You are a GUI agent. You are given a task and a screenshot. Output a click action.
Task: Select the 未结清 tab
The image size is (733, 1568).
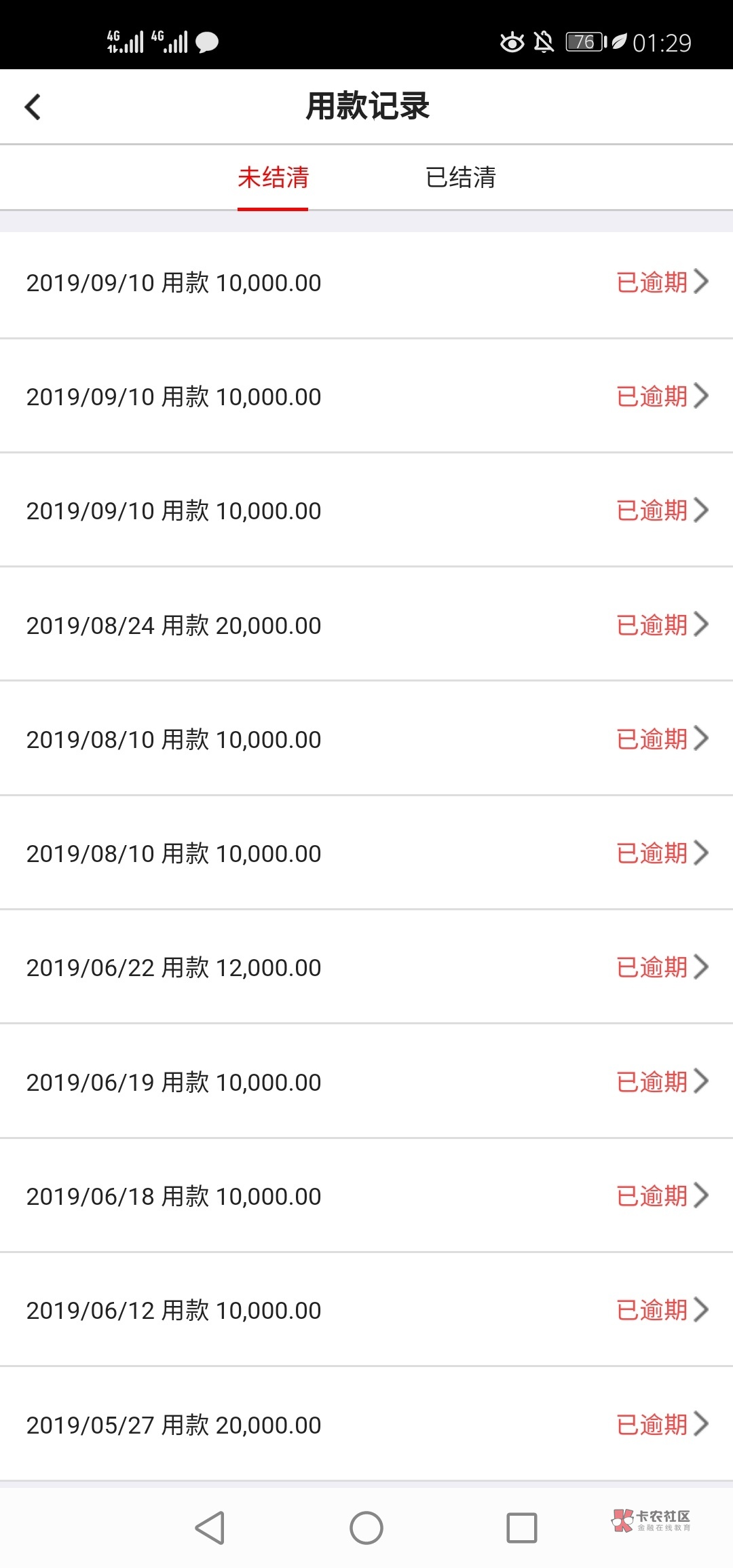(273, 178)
